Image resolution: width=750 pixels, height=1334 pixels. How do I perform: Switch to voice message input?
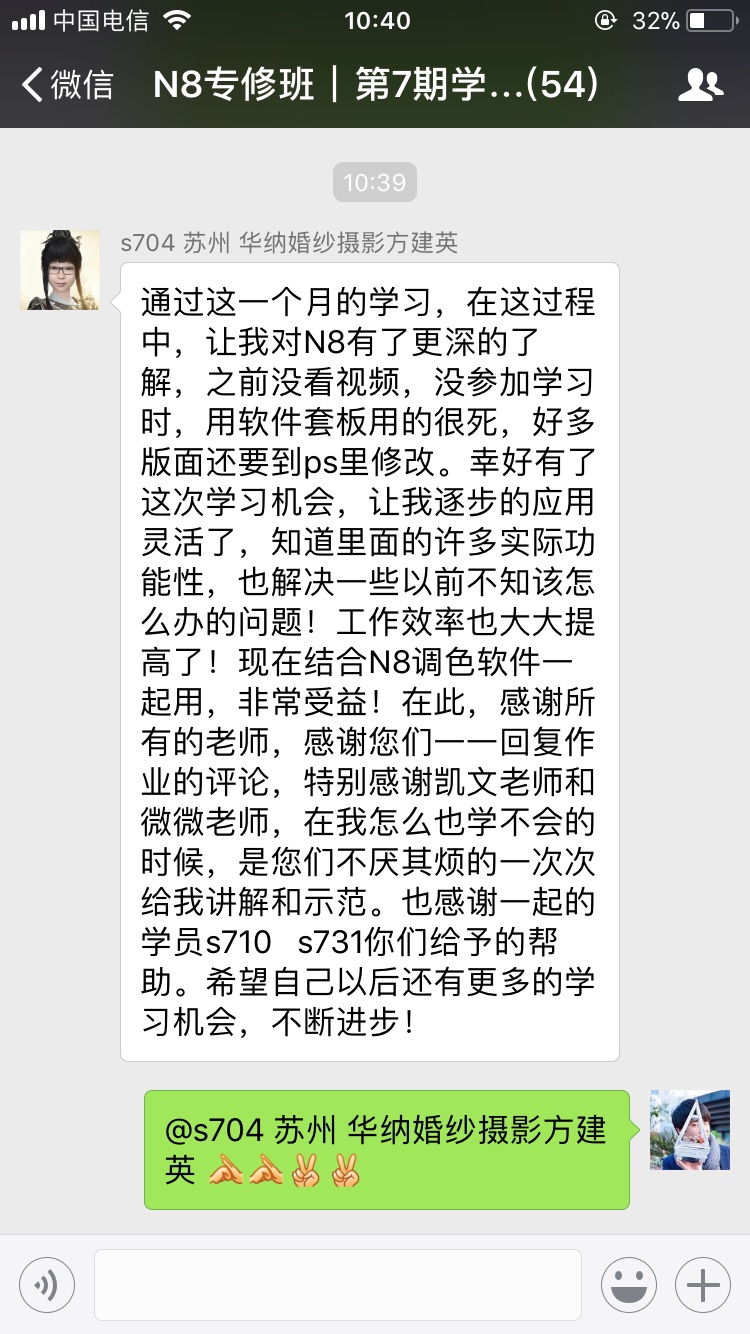[46, 1285]
